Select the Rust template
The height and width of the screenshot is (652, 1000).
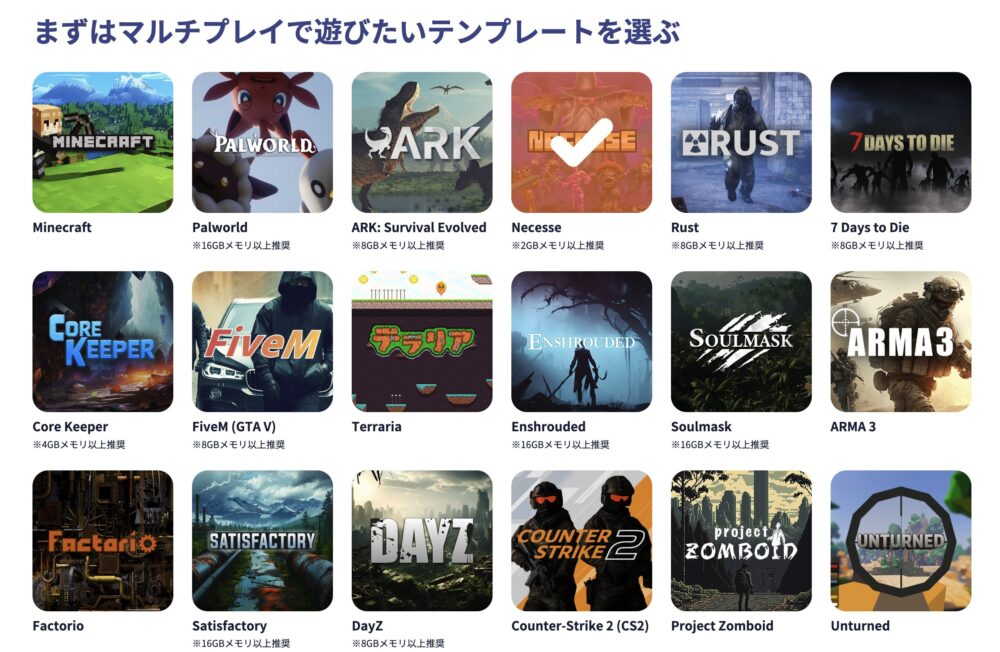tap(741, 142)
